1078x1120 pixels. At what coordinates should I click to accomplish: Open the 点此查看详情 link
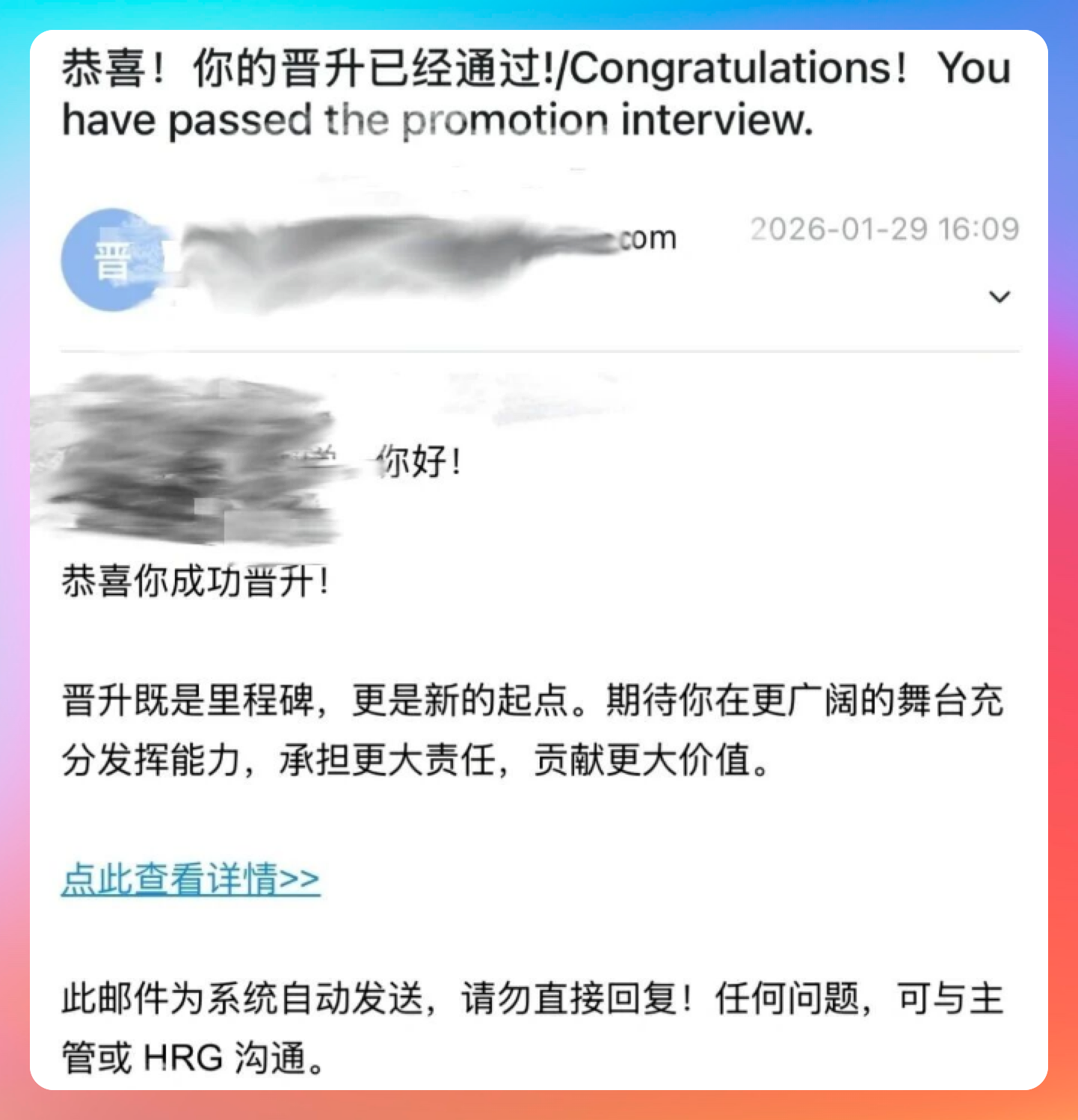pos(190,879)
